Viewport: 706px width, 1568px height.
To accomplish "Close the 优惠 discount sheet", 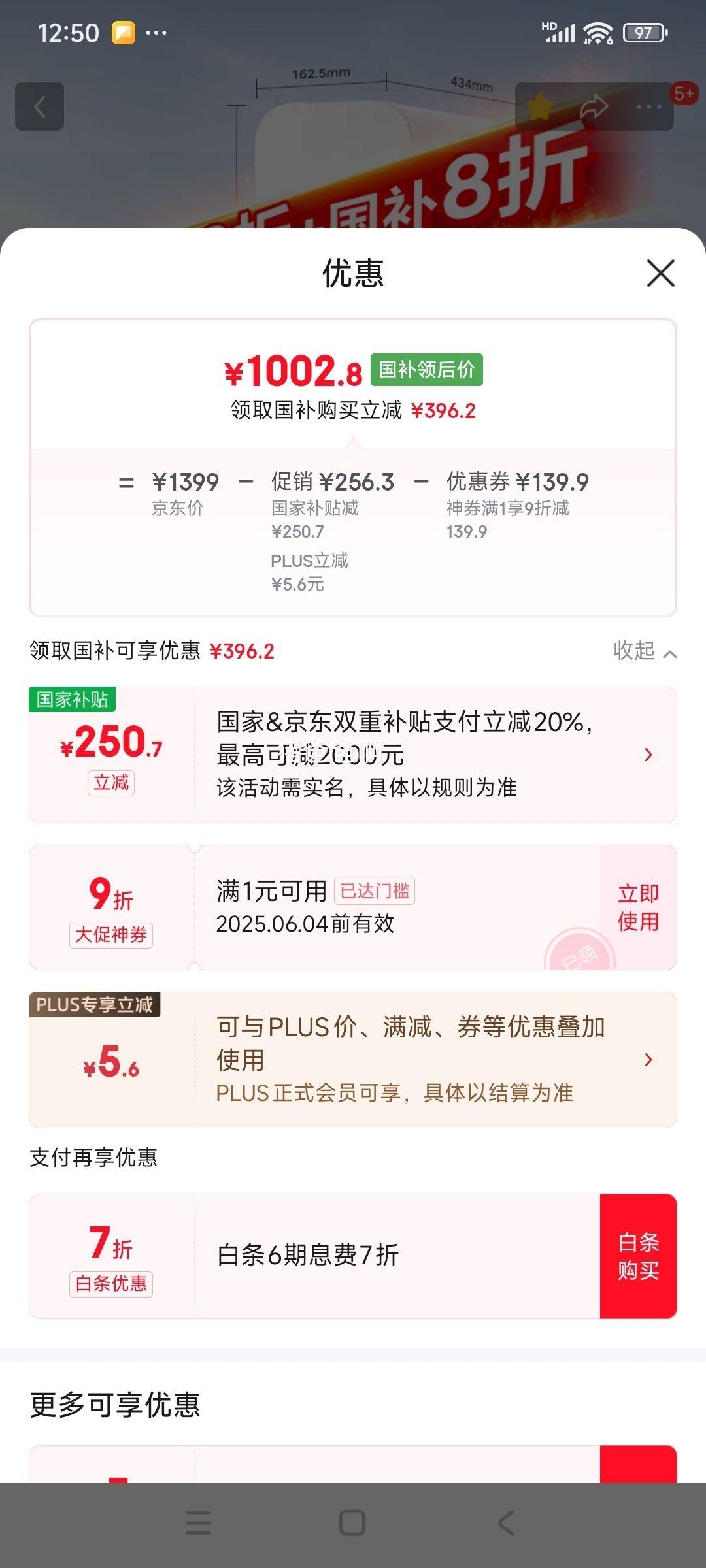I will pos(660,273).
